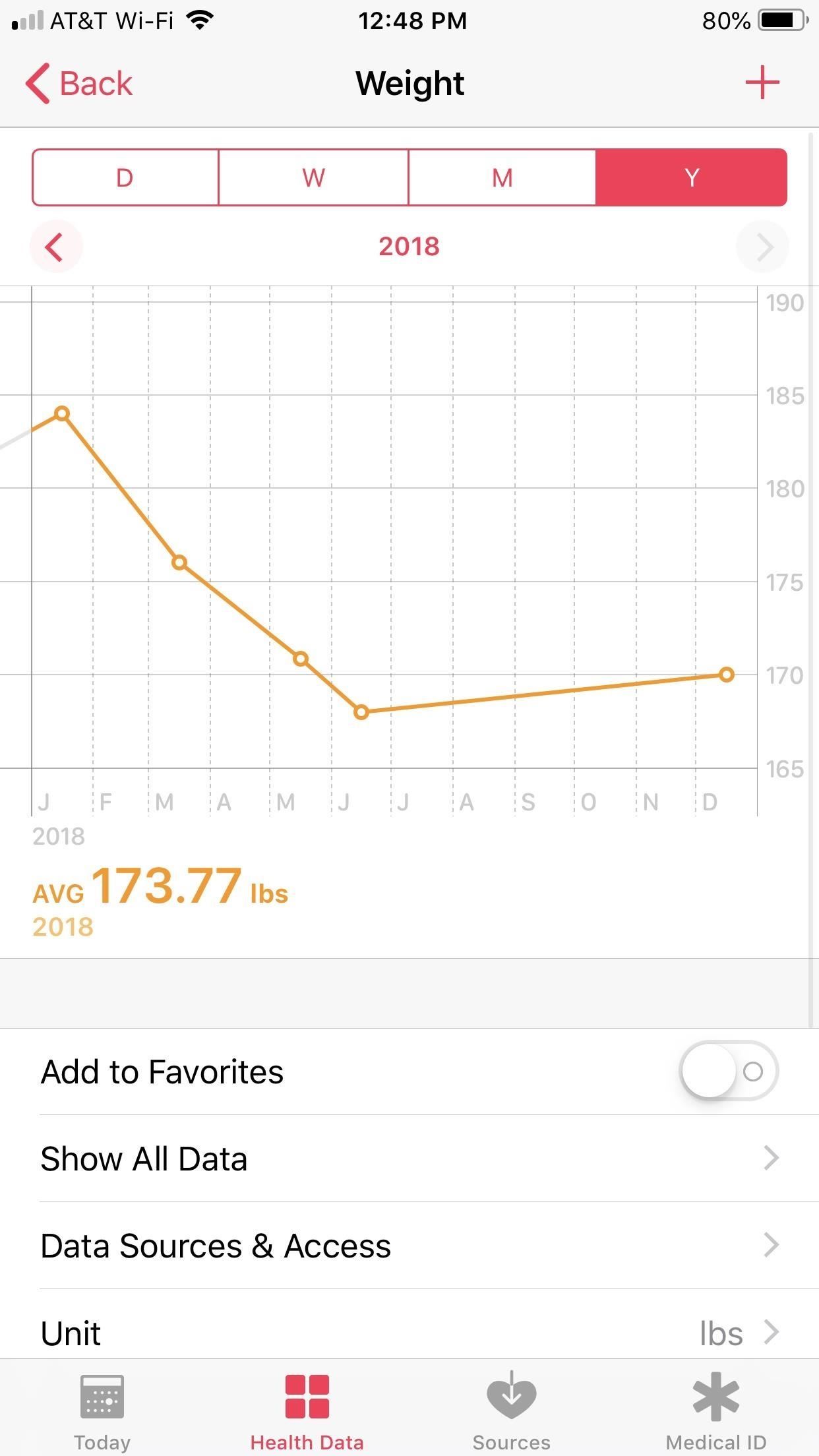This screenshot has height=1456, width=819.
Task: Switch chart to Day view
Action: 125,177
